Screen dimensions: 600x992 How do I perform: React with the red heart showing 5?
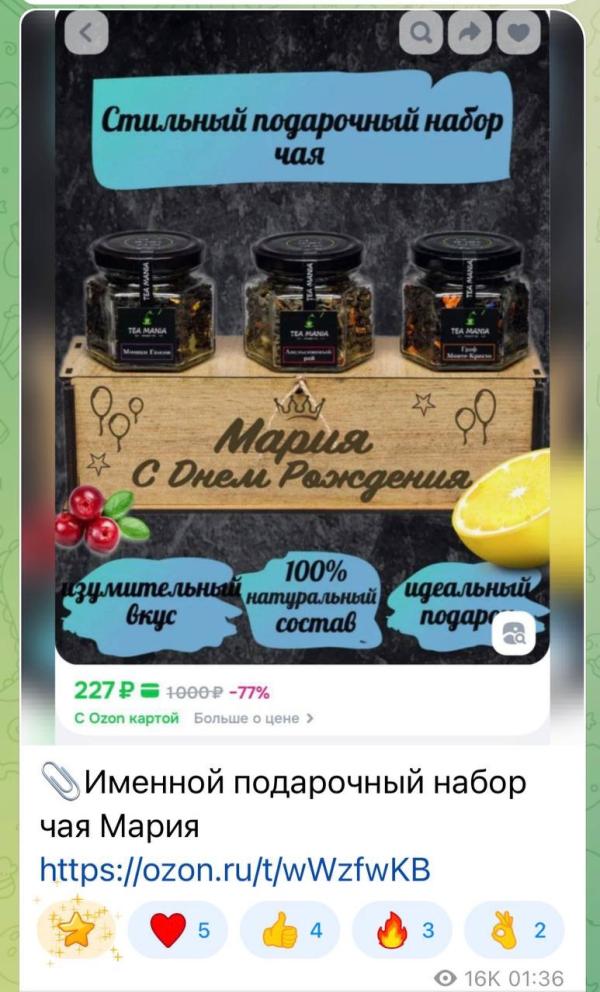[x=178, y=931]
